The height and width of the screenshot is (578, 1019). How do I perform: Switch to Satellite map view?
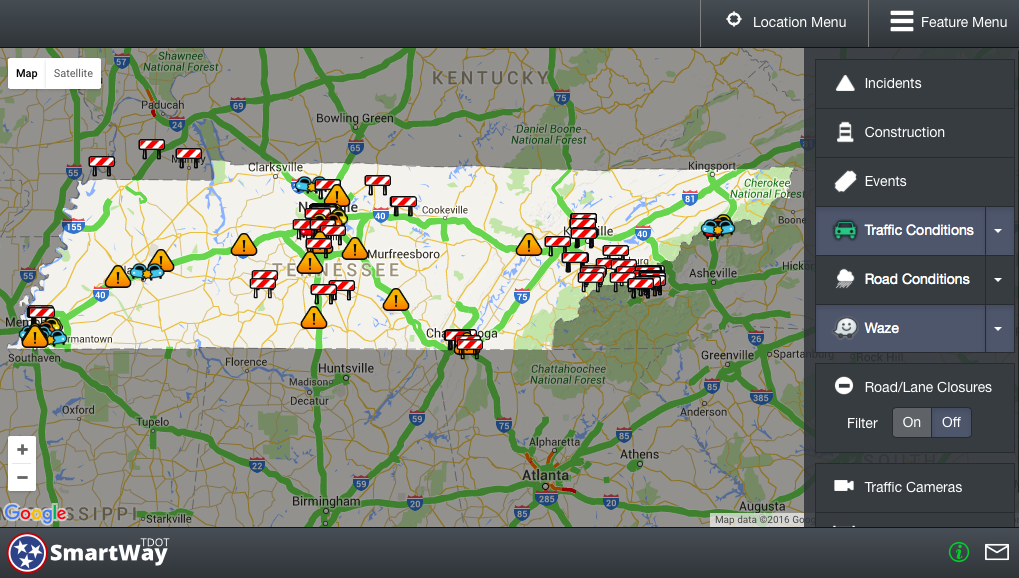pyautogui.click(x=73, y=73)
